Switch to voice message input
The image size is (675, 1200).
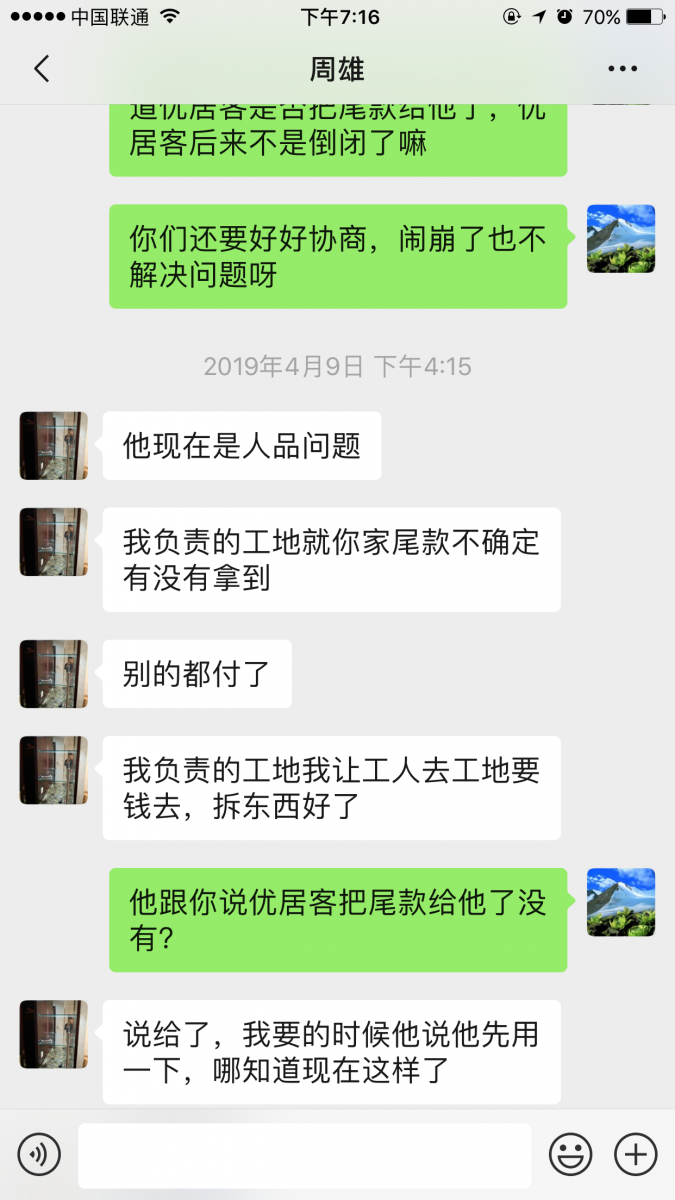[39, 1155]
